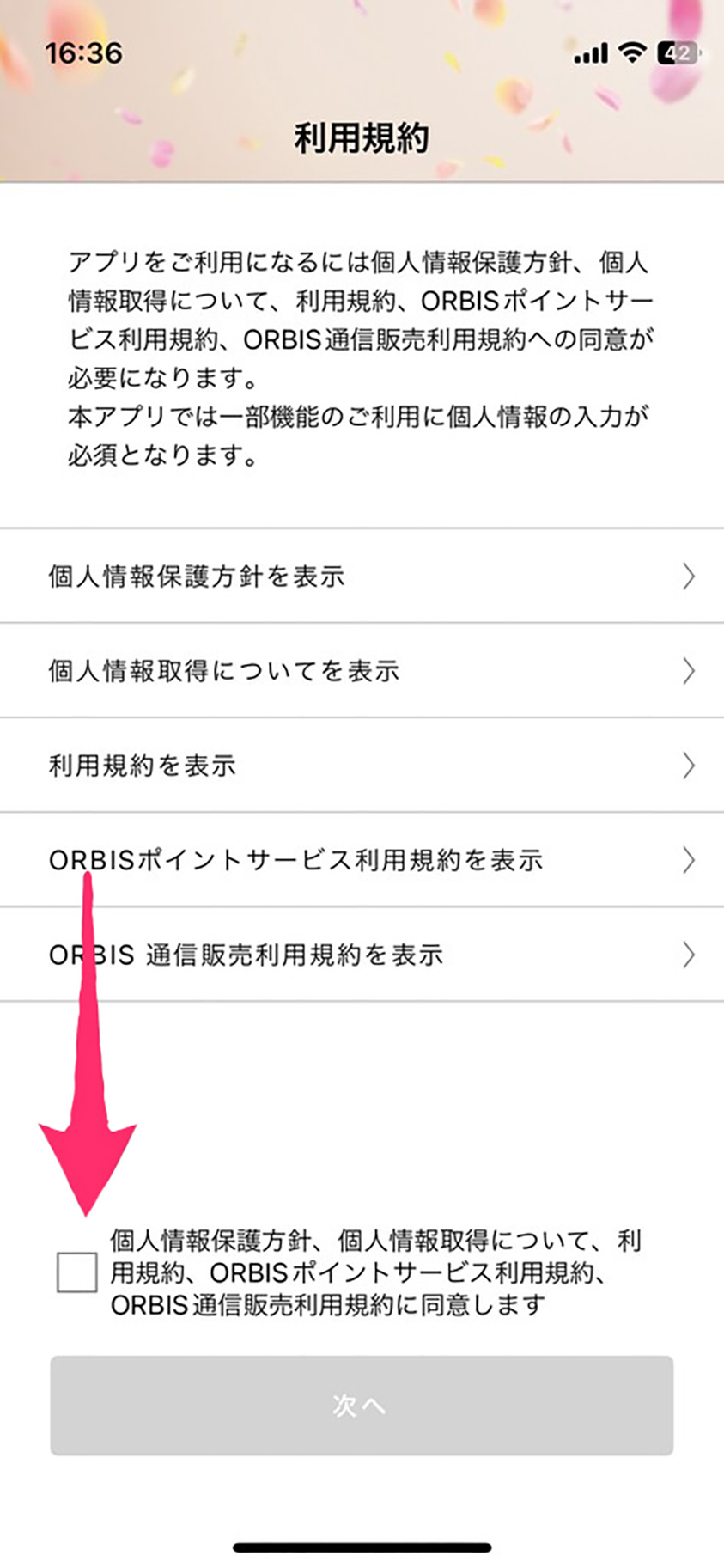Open 個人情報取得についてを表示 row
The width and height of the screenshot is (724, 1568).
(361, 670)
